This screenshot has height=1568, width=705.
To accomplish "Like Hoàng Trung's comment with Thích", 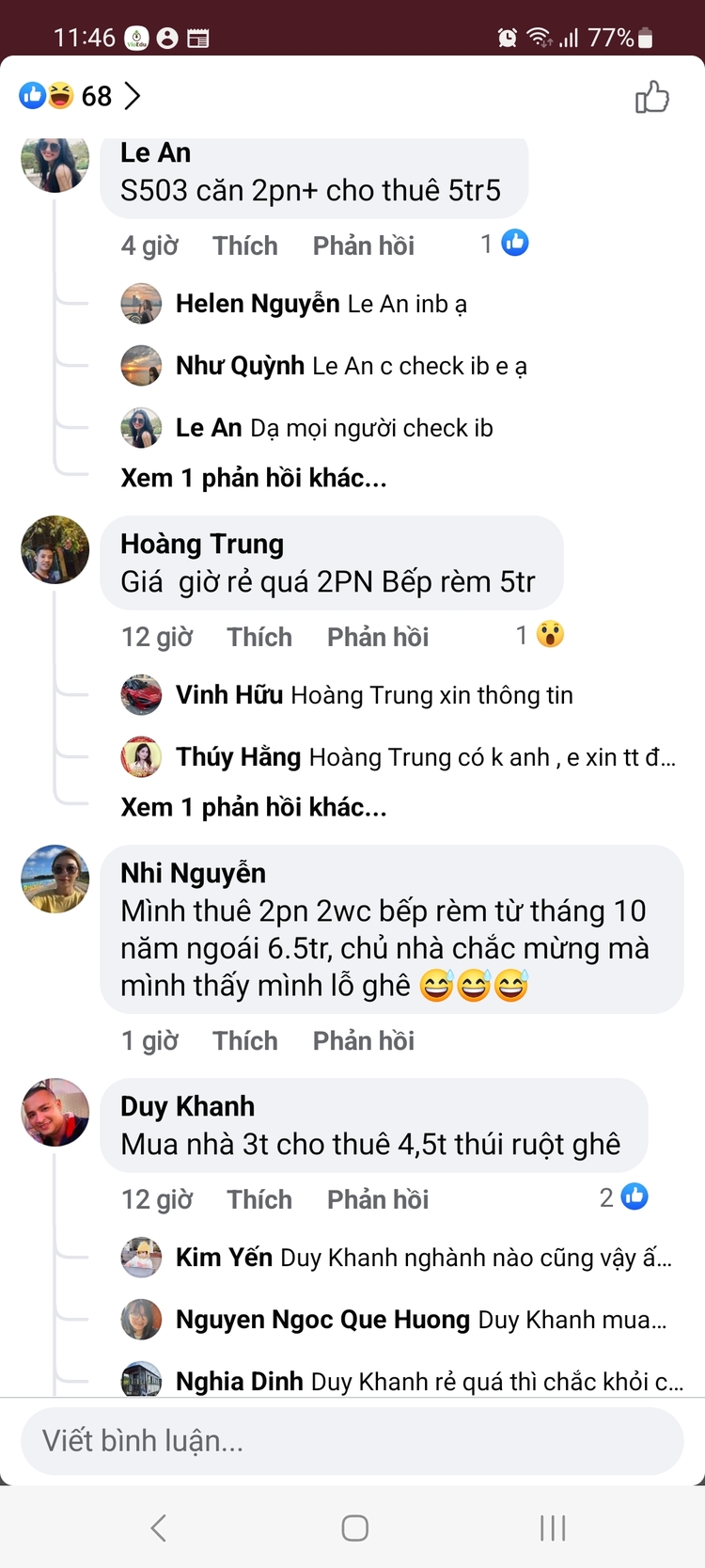I will [x=258, y=637].
